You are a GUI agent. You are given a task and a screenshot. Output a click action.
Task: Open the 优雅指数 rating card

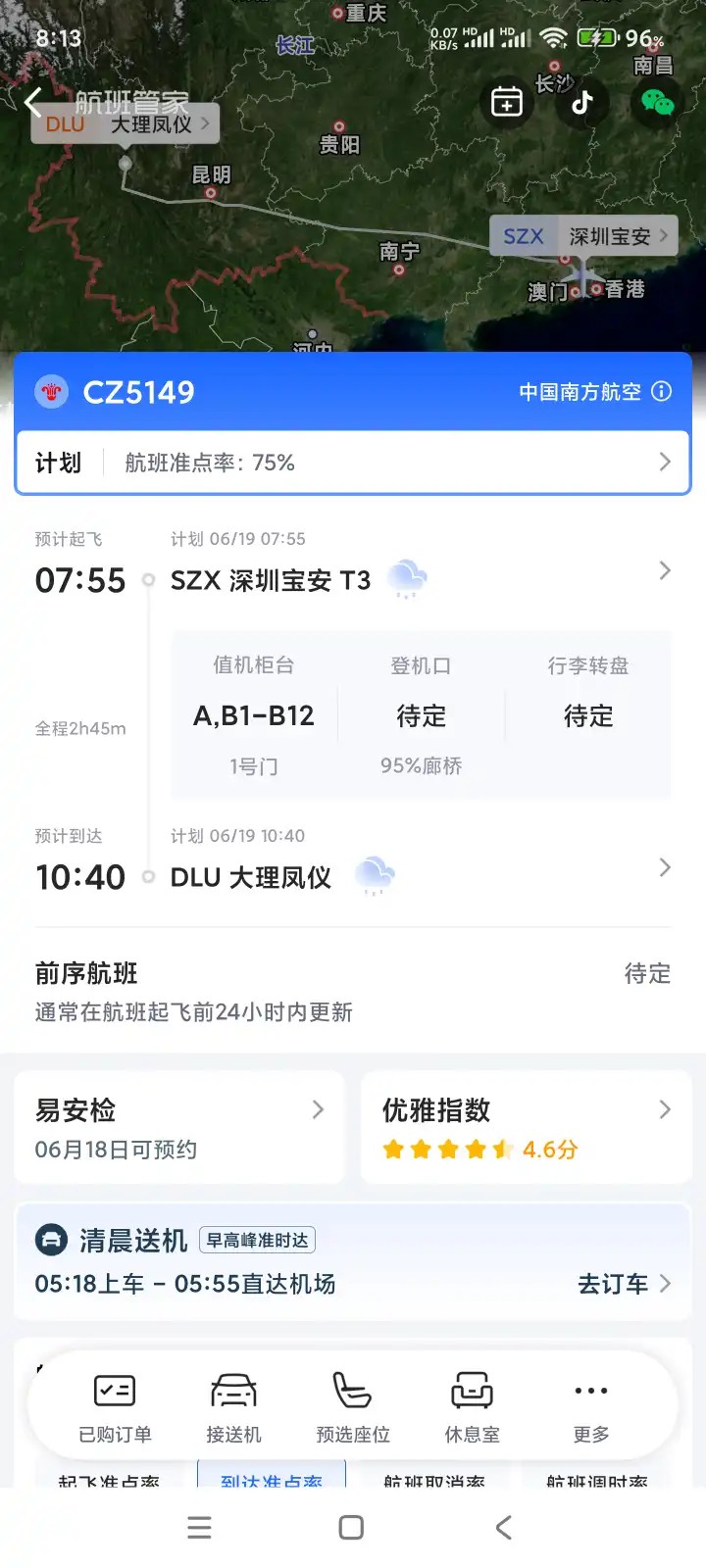pyautogui.click(x=527, y=1128)
